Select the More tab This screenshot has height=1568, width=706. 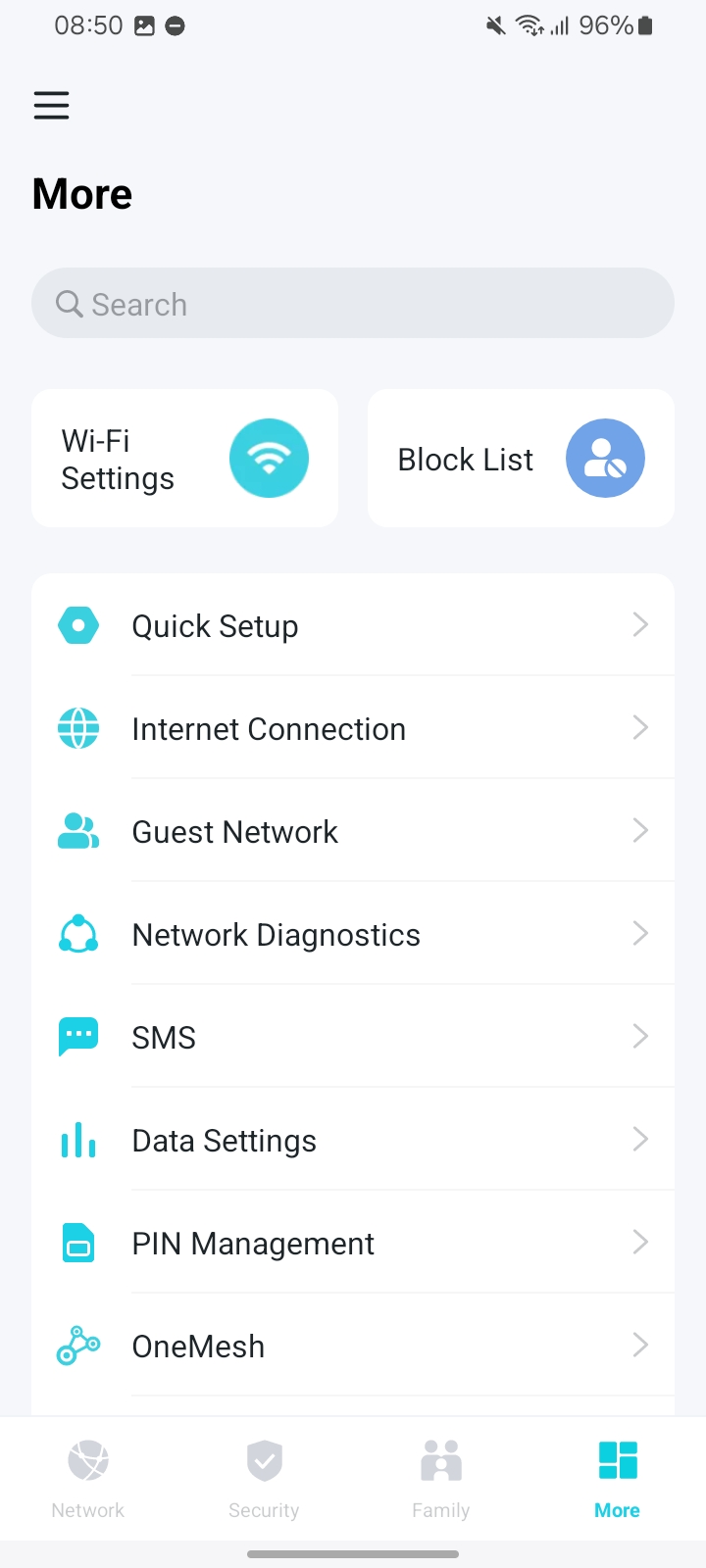618,1479
